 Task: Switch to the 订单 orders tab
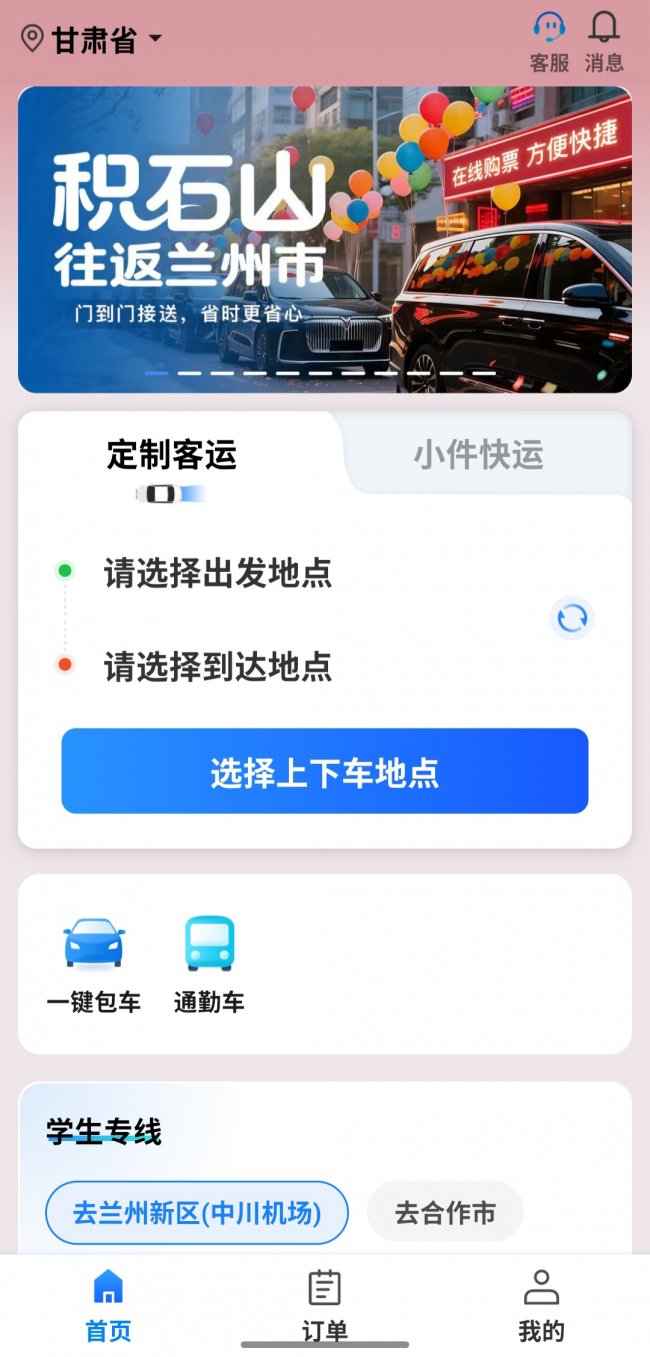(x=324, y=1306)
